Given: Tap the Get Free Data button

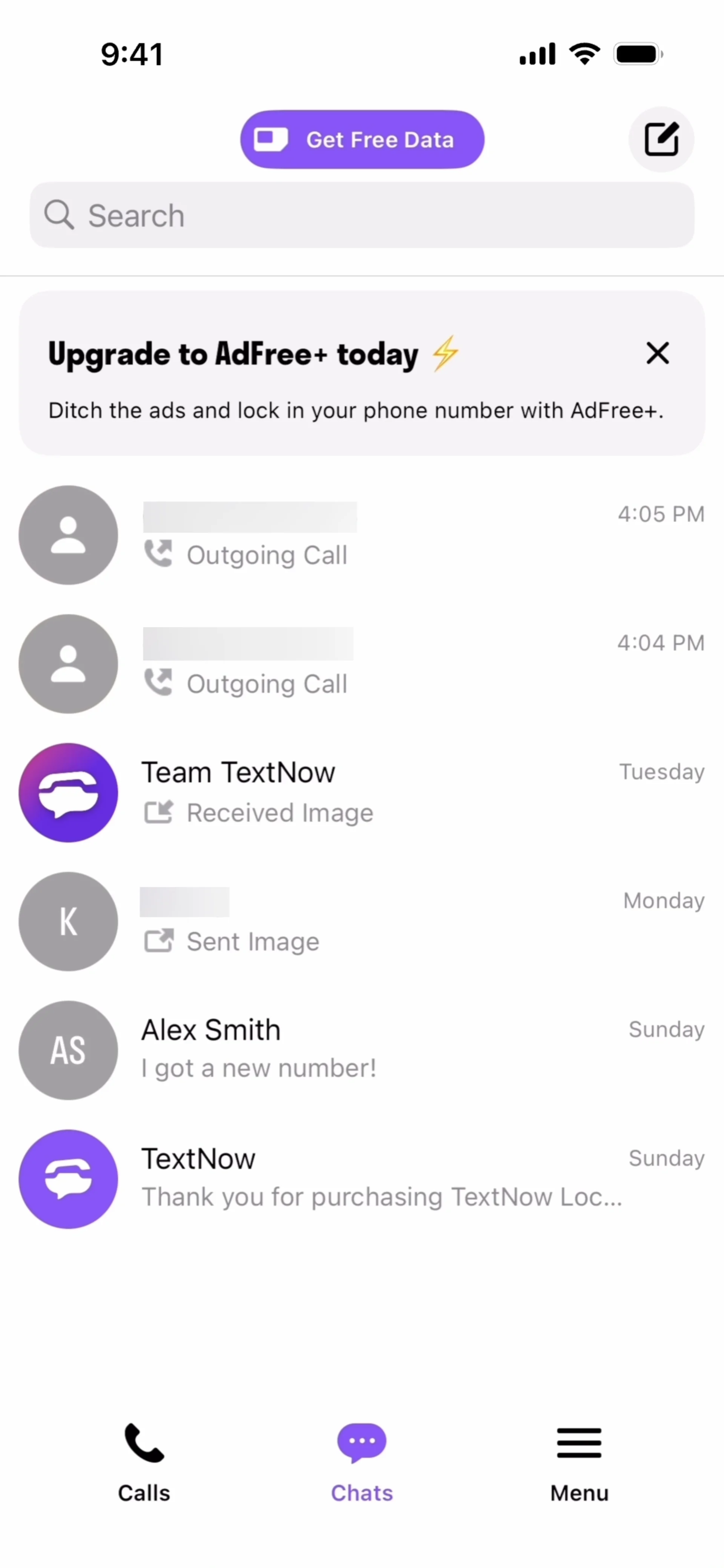Looking at the screenshot, I should 362,139.
